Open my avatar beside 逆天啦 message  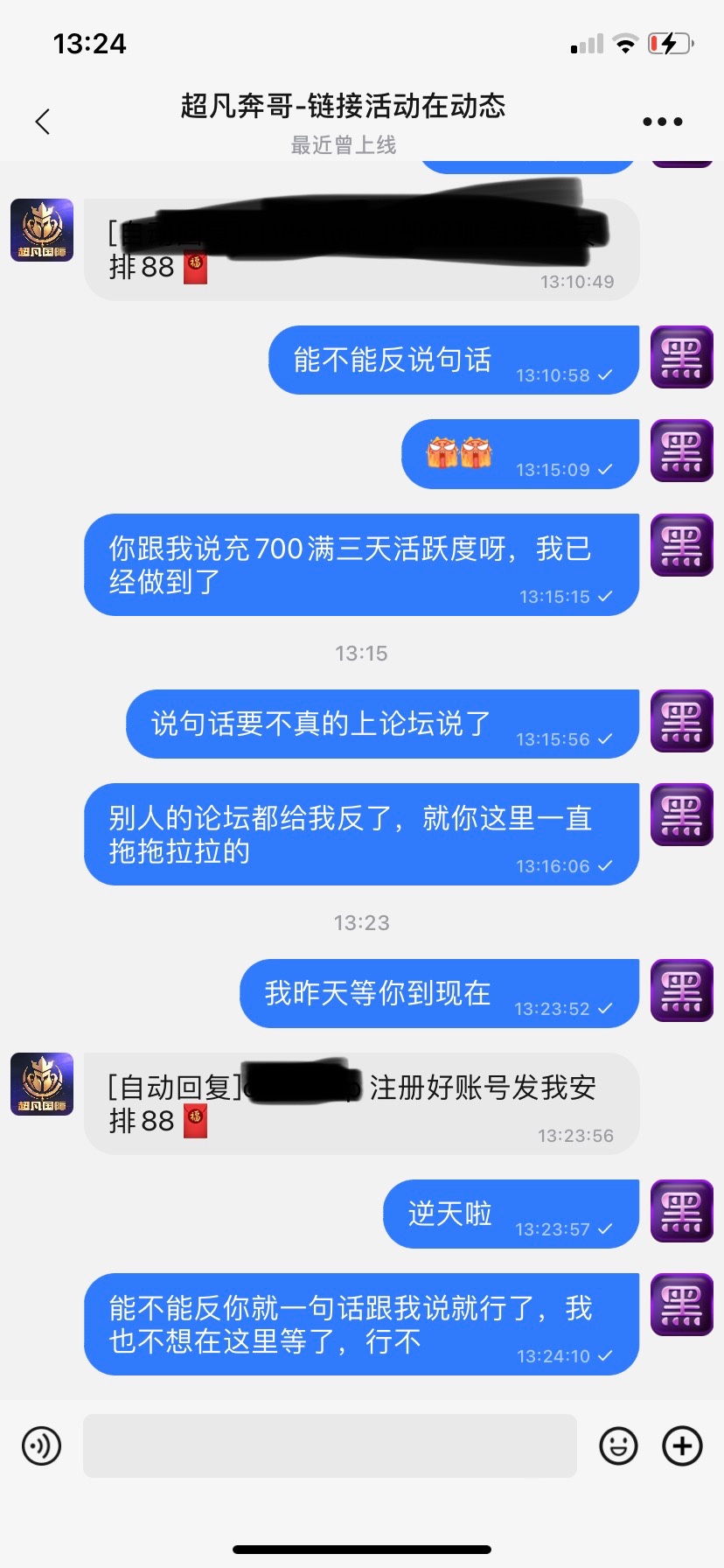coord(682,1211)
